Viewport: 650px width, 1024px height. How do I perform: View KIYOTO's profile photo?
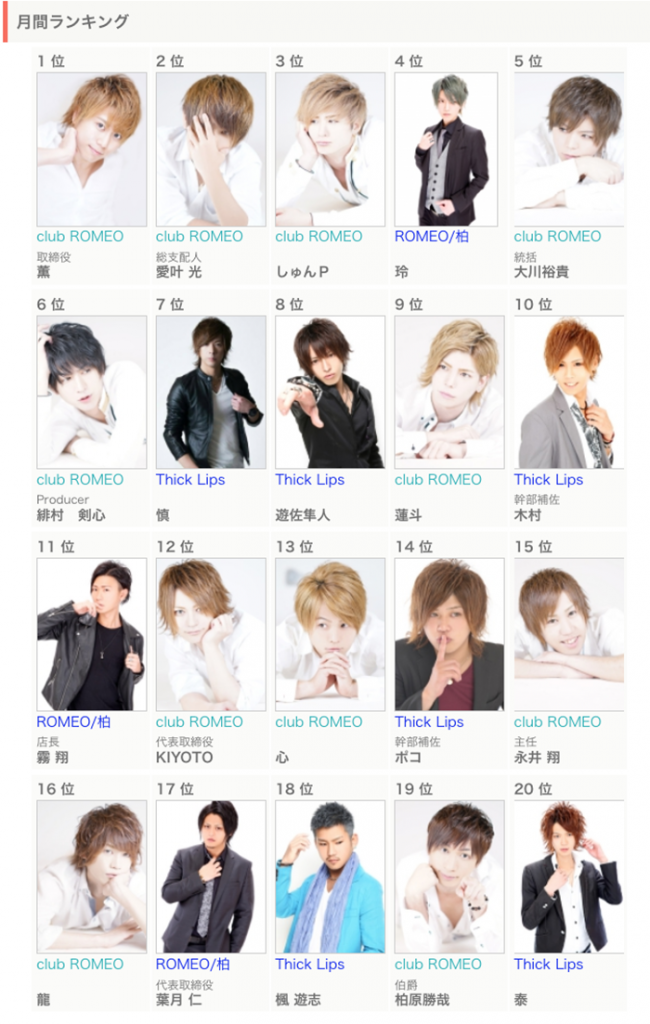coord(210,634)
